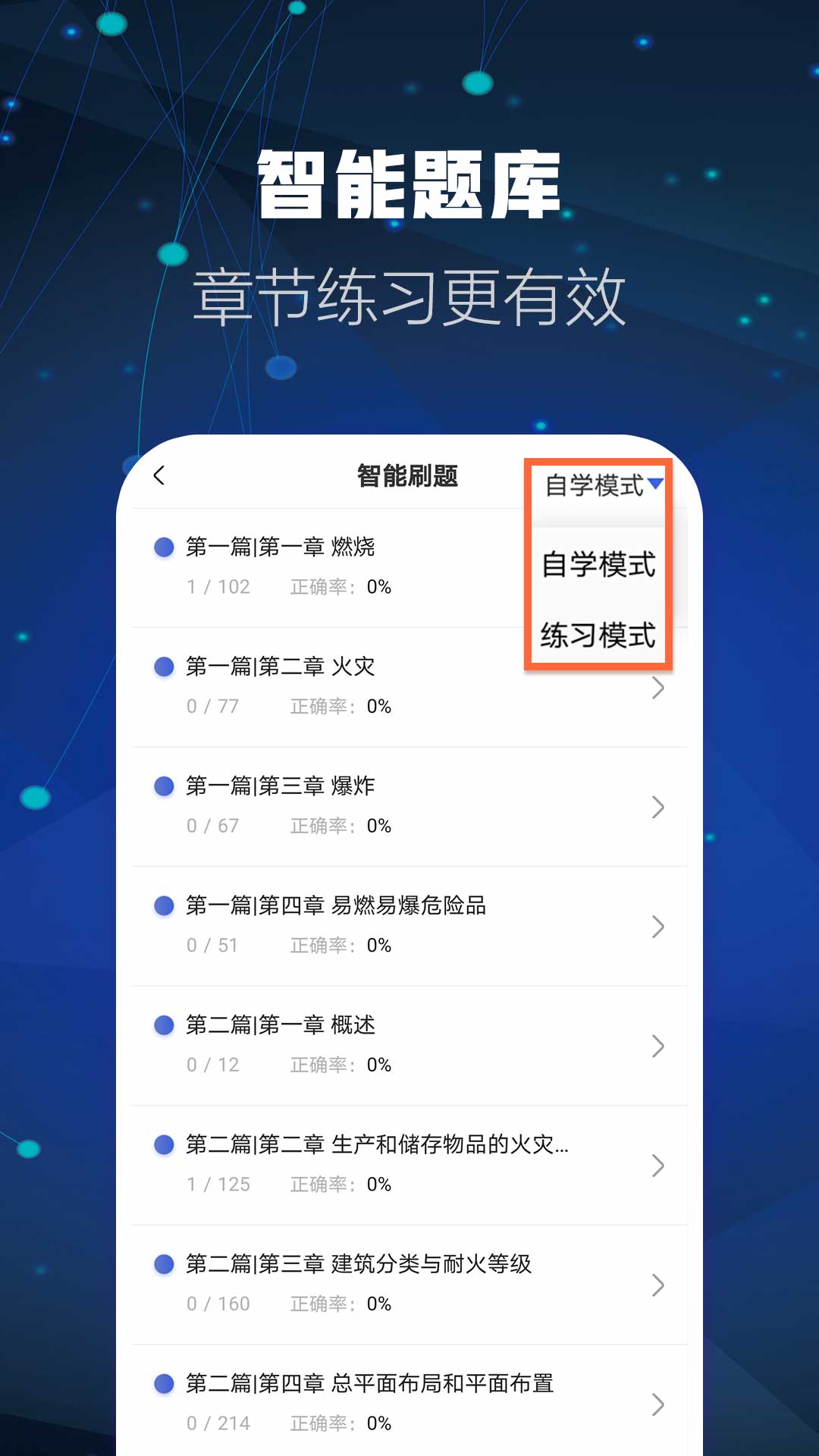Tap the blue dot beside 第二篇|第四章 总平面布局和平面布置
The height and width of the screenshot is (1456, 819).
(x=164, y=1382)
